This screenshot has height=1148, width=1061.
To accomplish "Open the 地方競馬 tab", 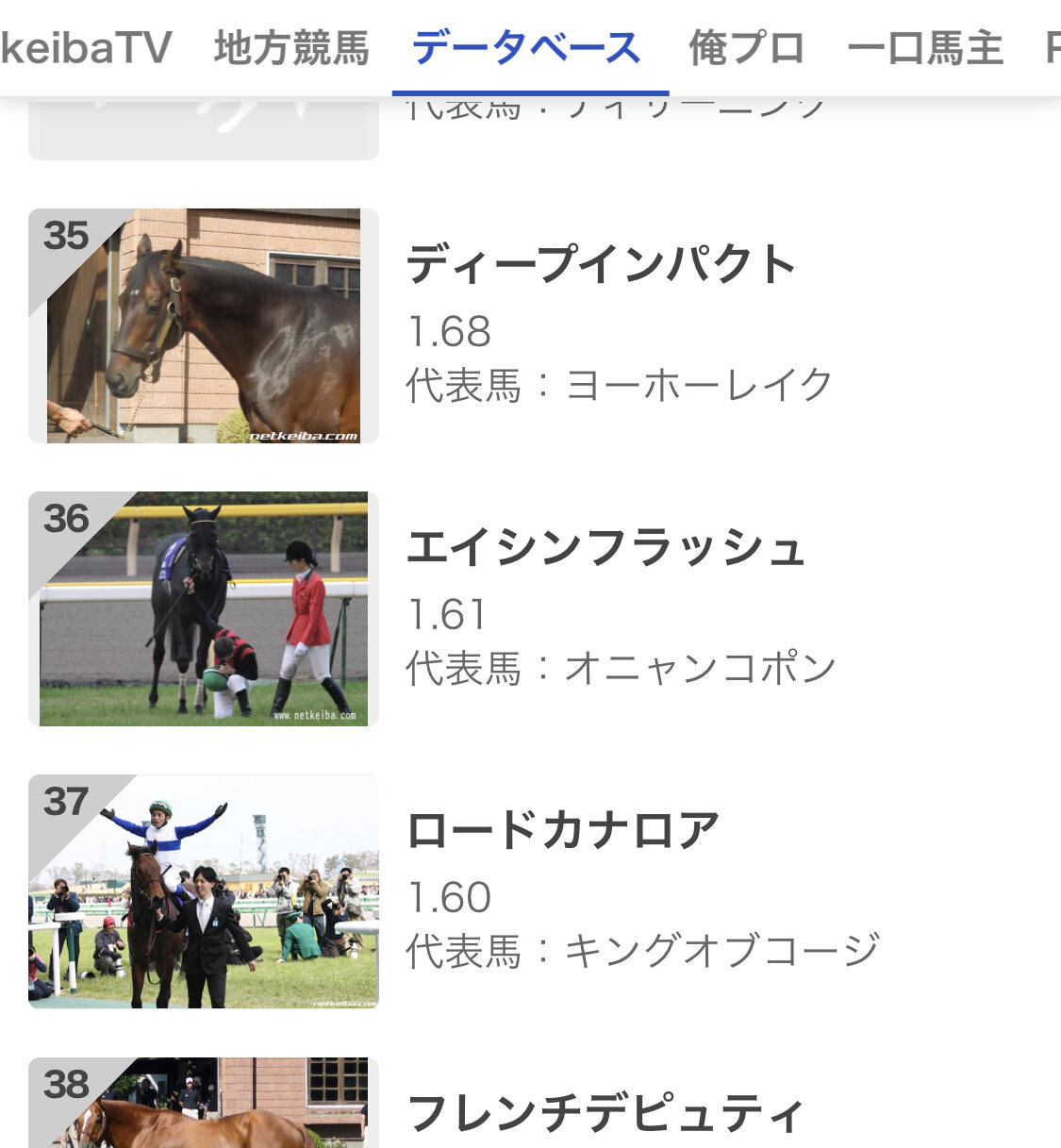I will [x=290, y=47].
